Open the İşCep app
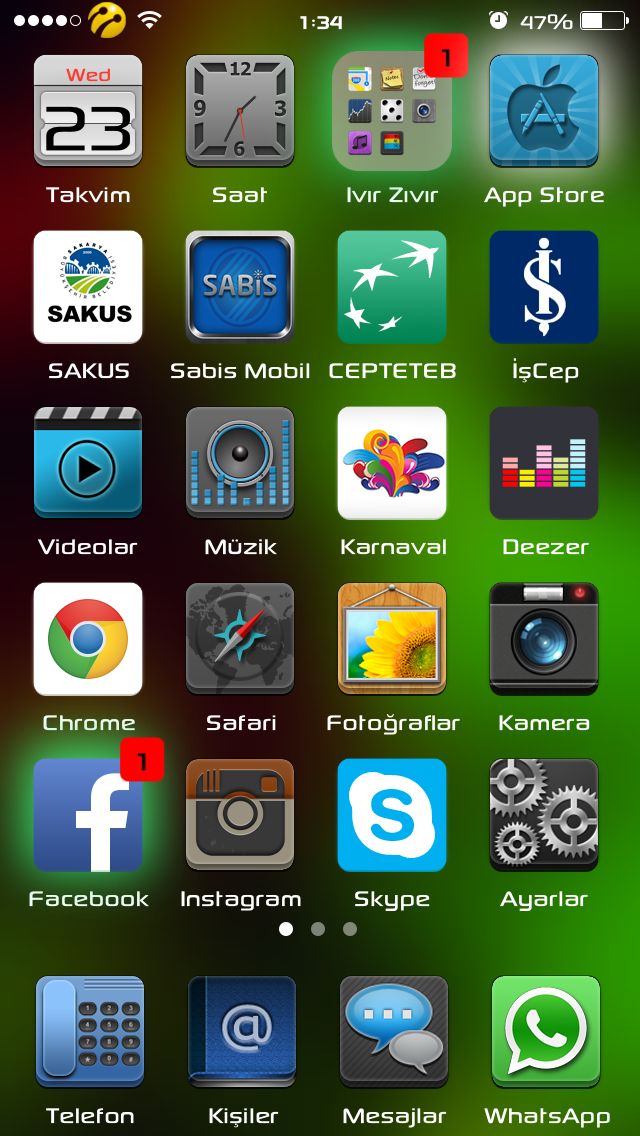640x1136 pixels. click(x=544, y=287)
